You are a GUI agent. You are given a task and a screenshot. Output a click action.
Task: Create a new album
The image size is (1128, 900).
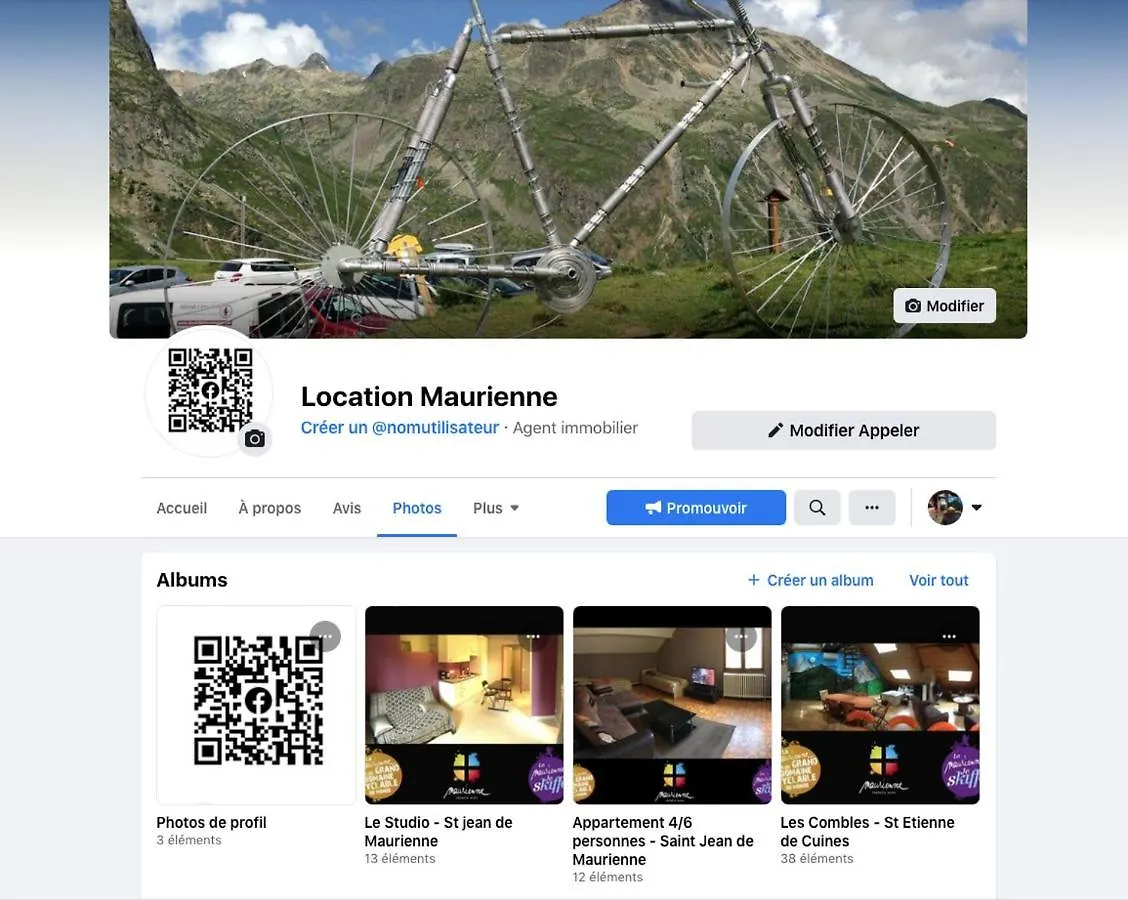point(810,580)
